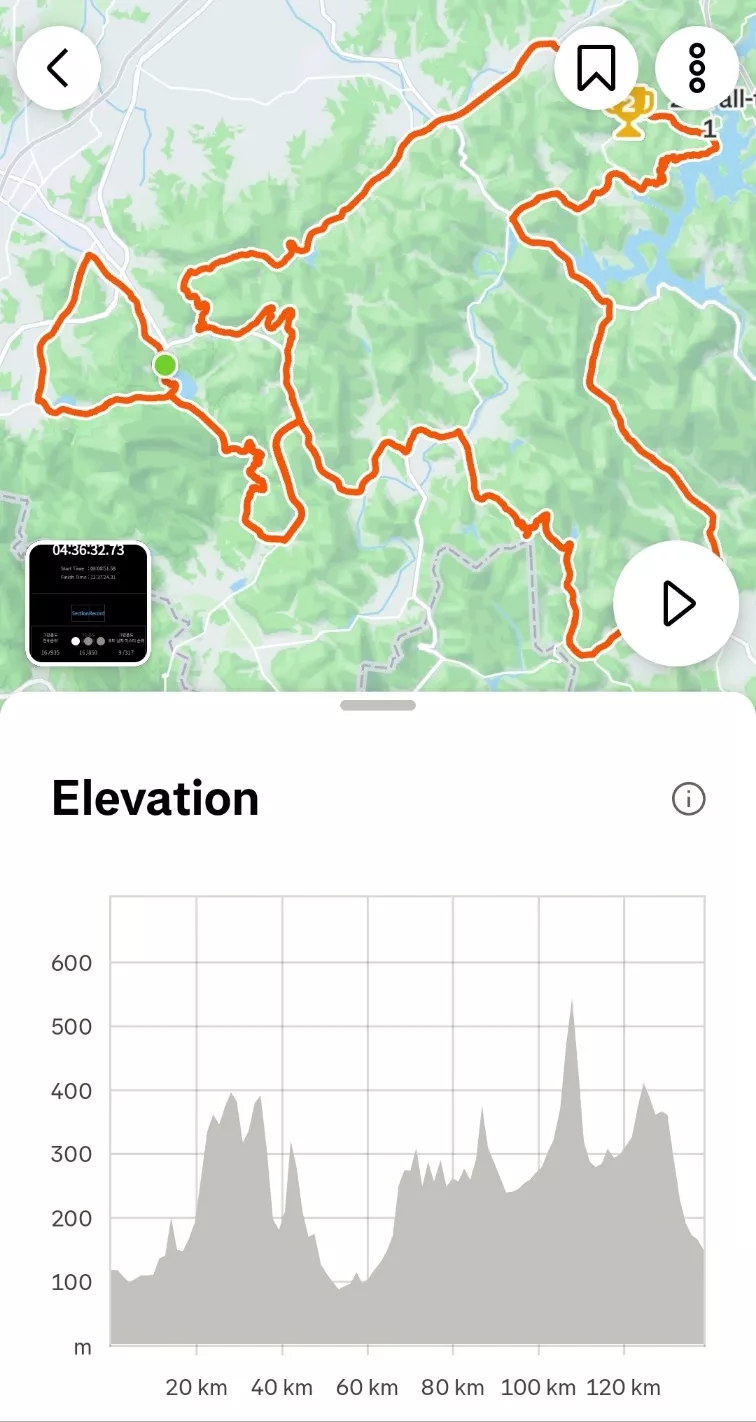Play the route animation
Screen dimensions: 756x1422
(676, 604)
